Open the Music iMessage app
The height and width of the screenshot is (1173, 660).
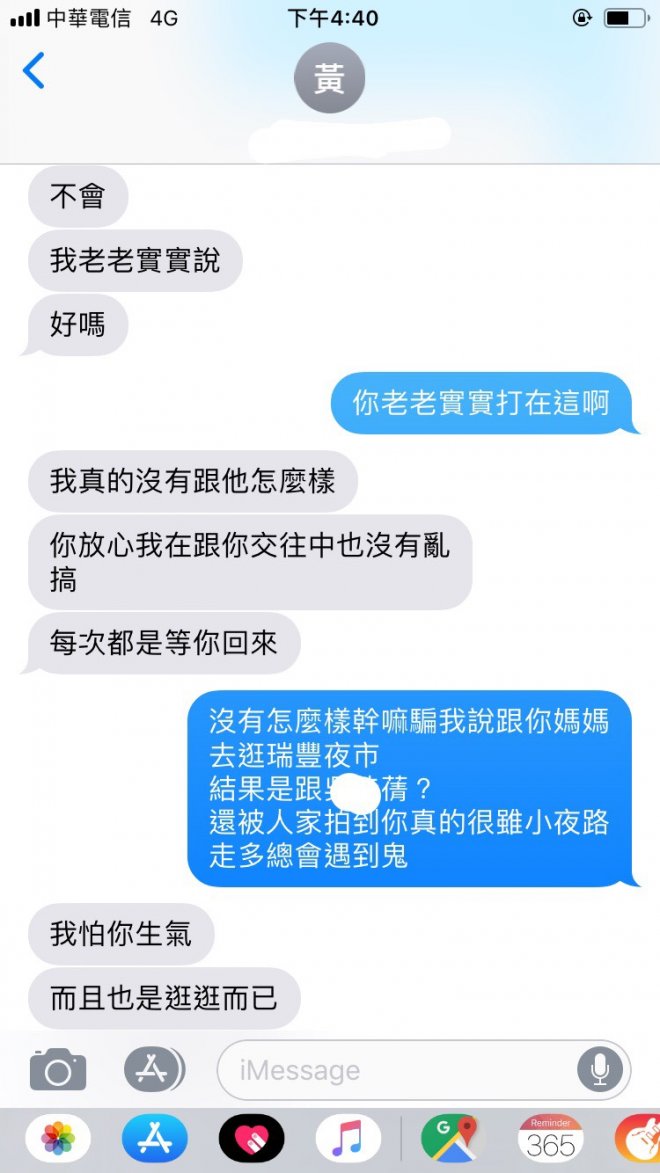(347, 1140)
